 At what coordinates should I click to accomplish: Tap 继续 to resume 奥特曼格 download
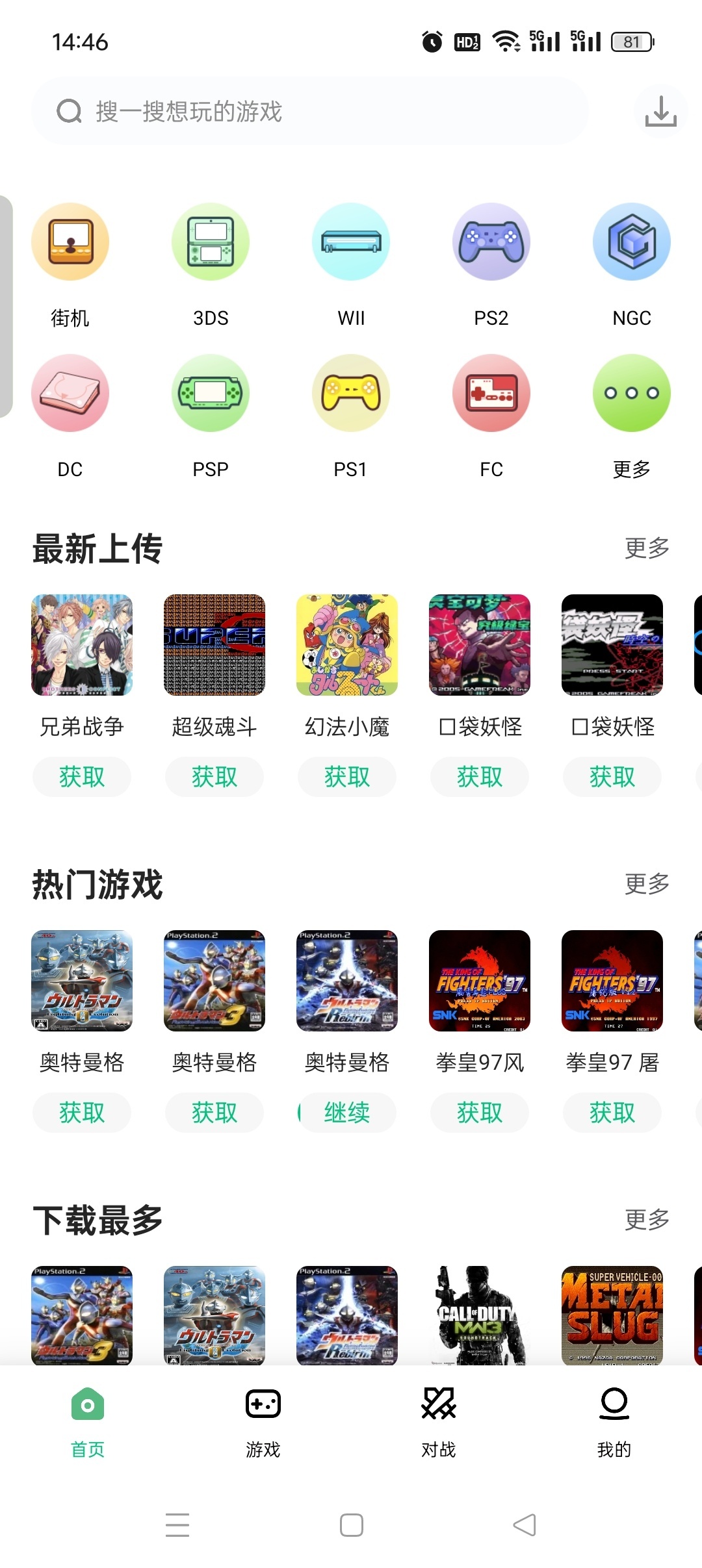tap(346, 1112)
